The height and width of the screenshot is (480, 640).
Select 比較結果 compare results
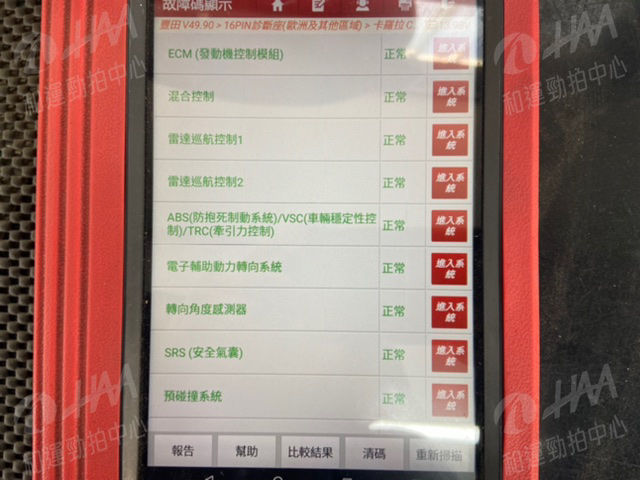tap(311, 452)
